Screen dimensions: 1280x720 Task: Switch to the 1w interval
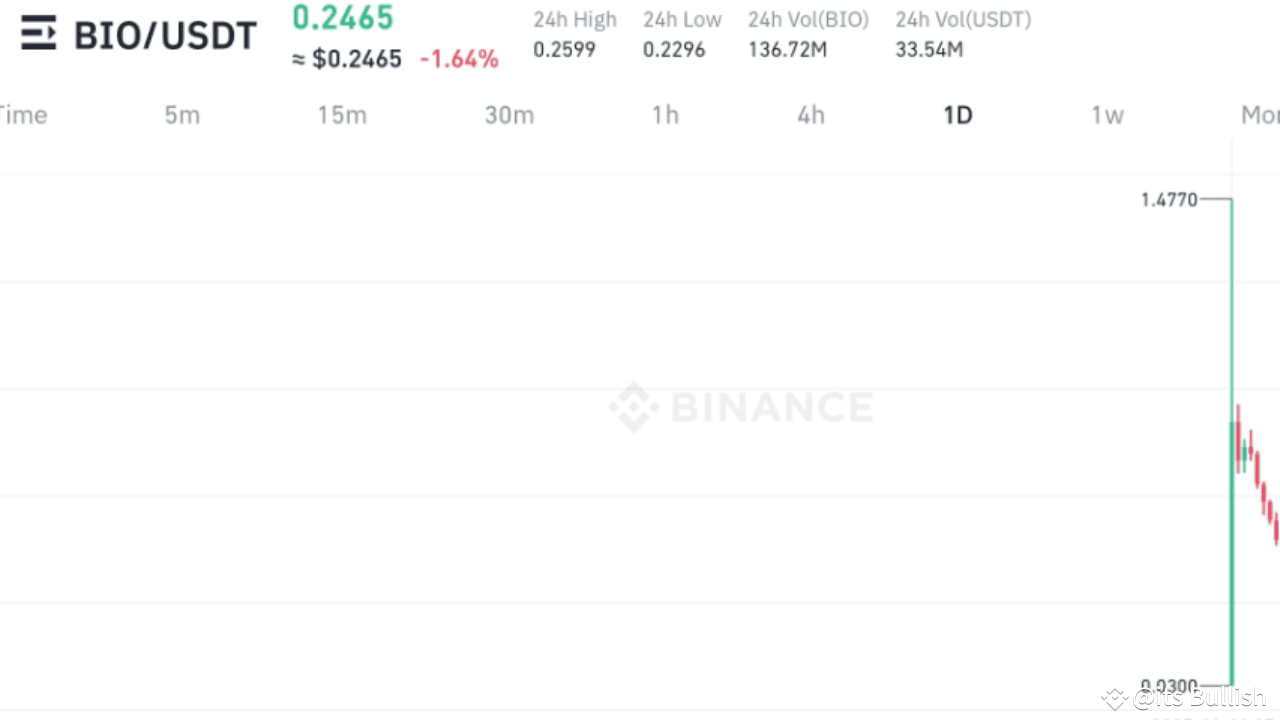coord(1107,115)
